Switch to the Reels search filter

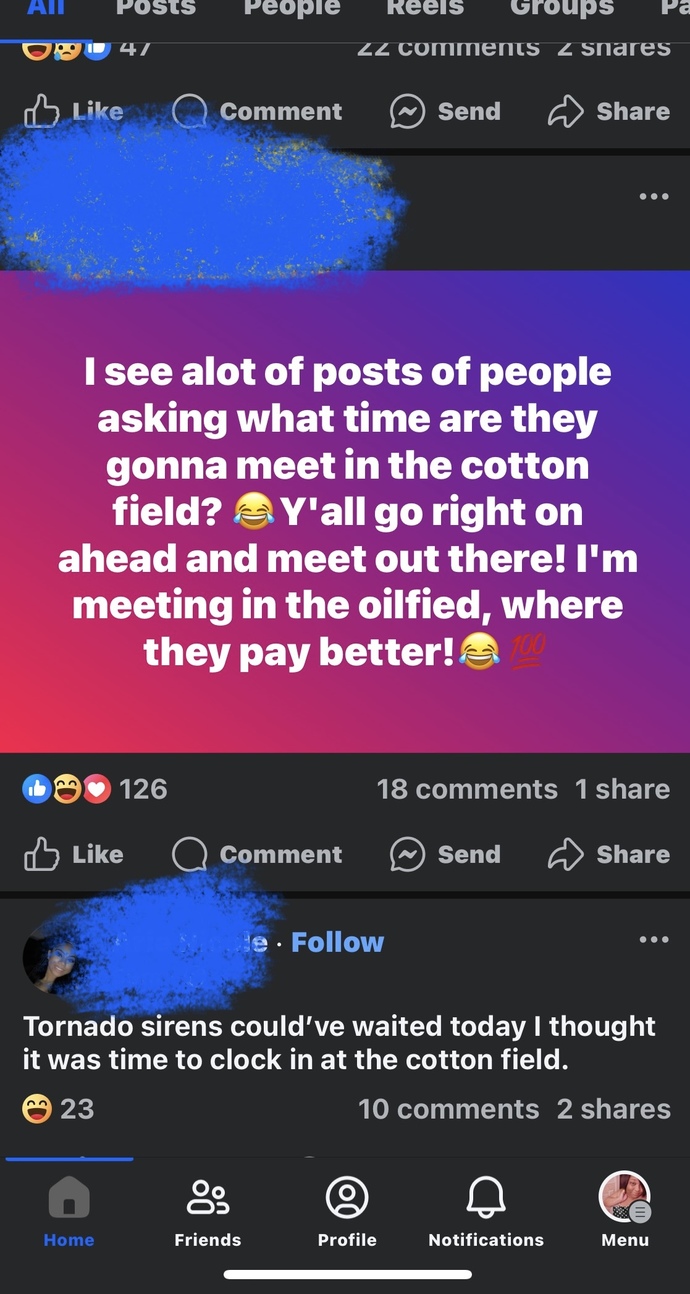click(x=425, y=8)
